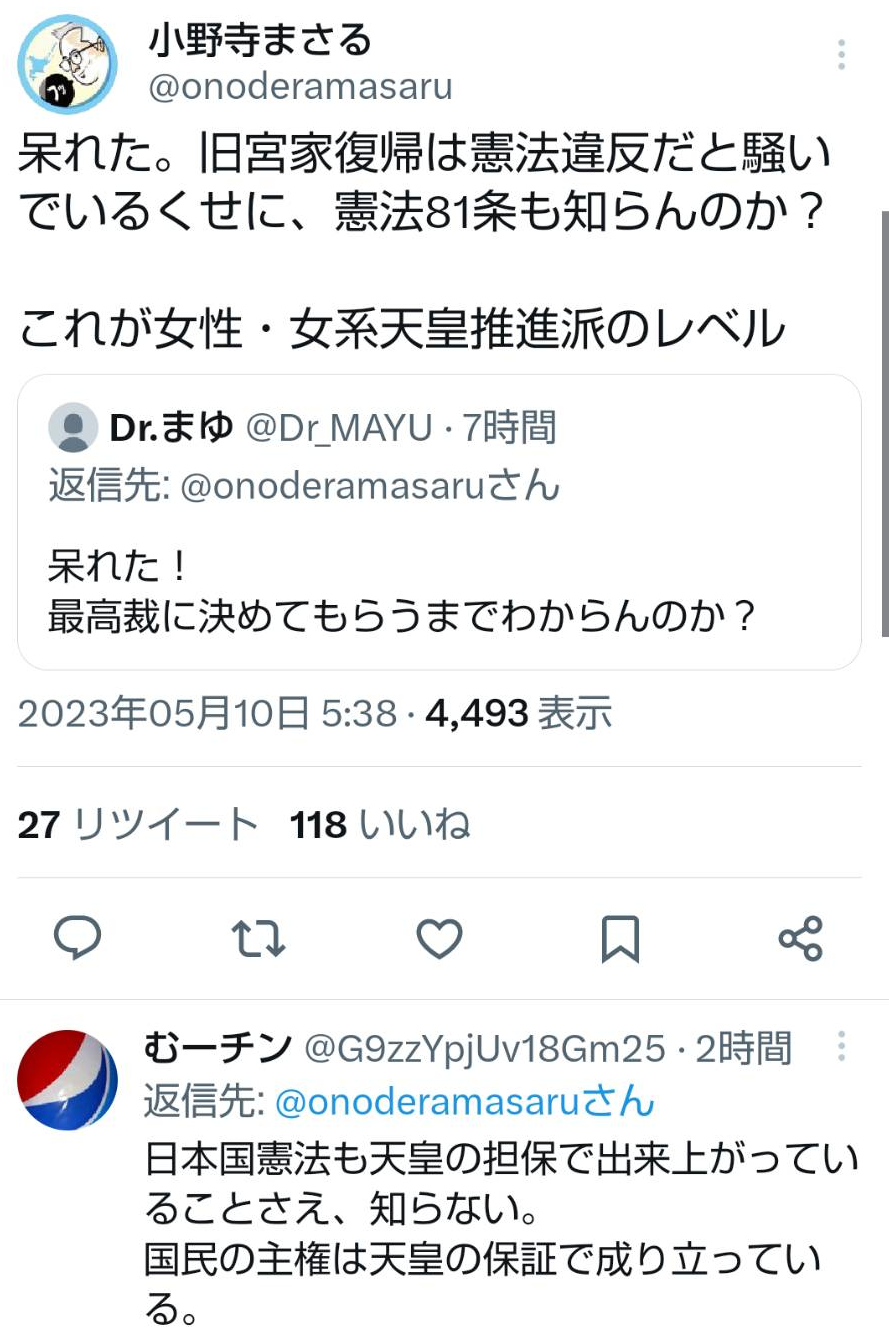Screen dimensions: 889x1341
Task: Open 小野寺まさる's profile picture
Action: 68,65
